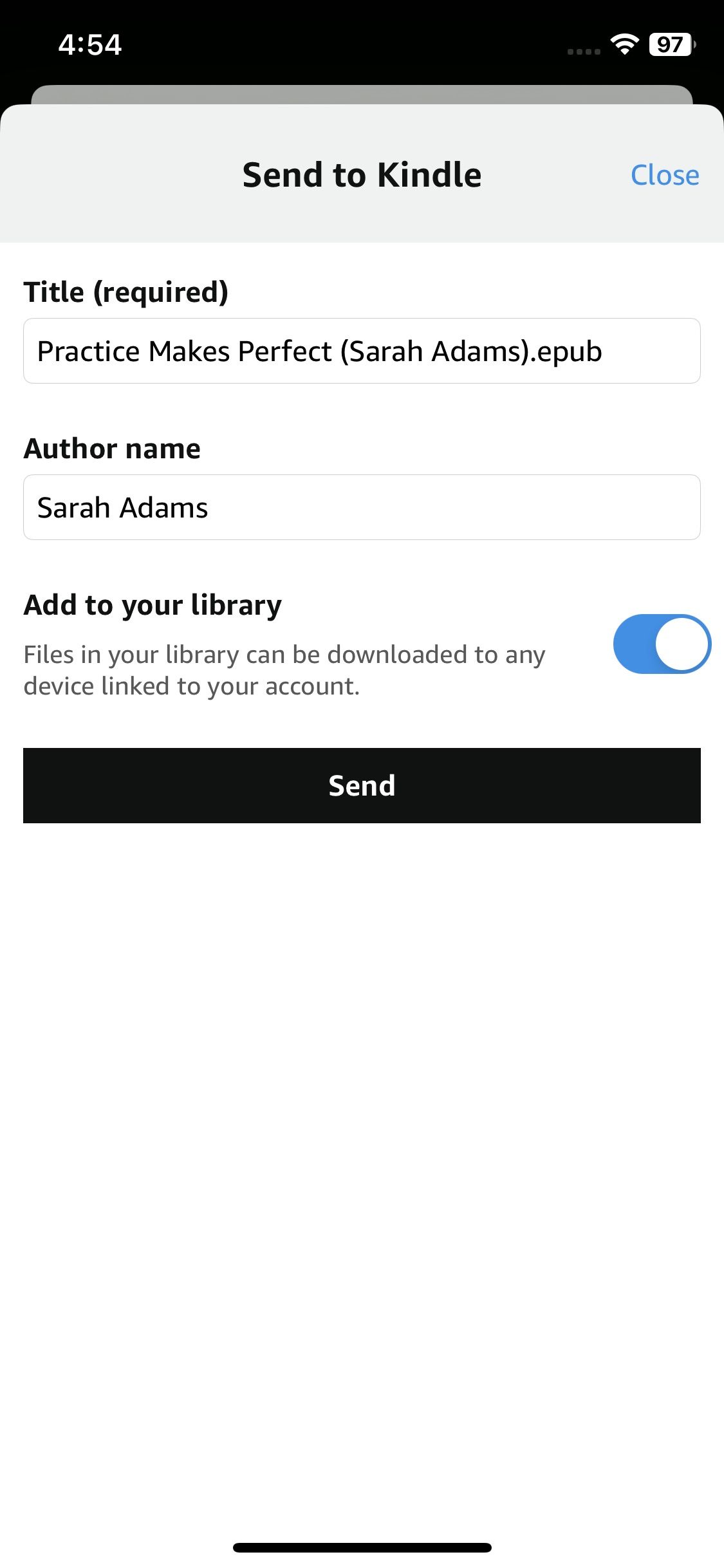Tap the Author name label
The image size is (724, 1568).
[112, 448]
